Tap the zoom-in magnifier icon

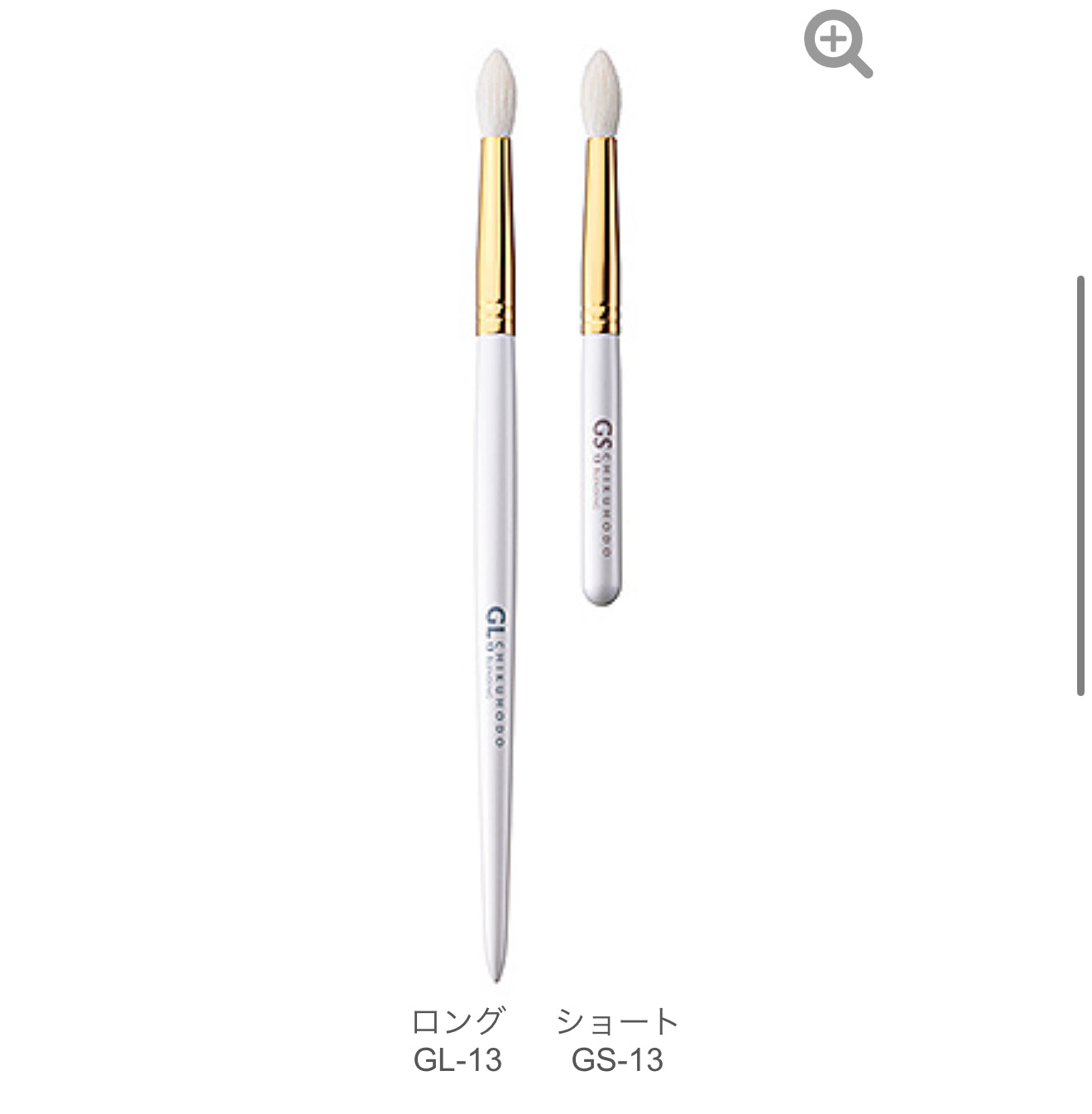[x=836, y=43]
